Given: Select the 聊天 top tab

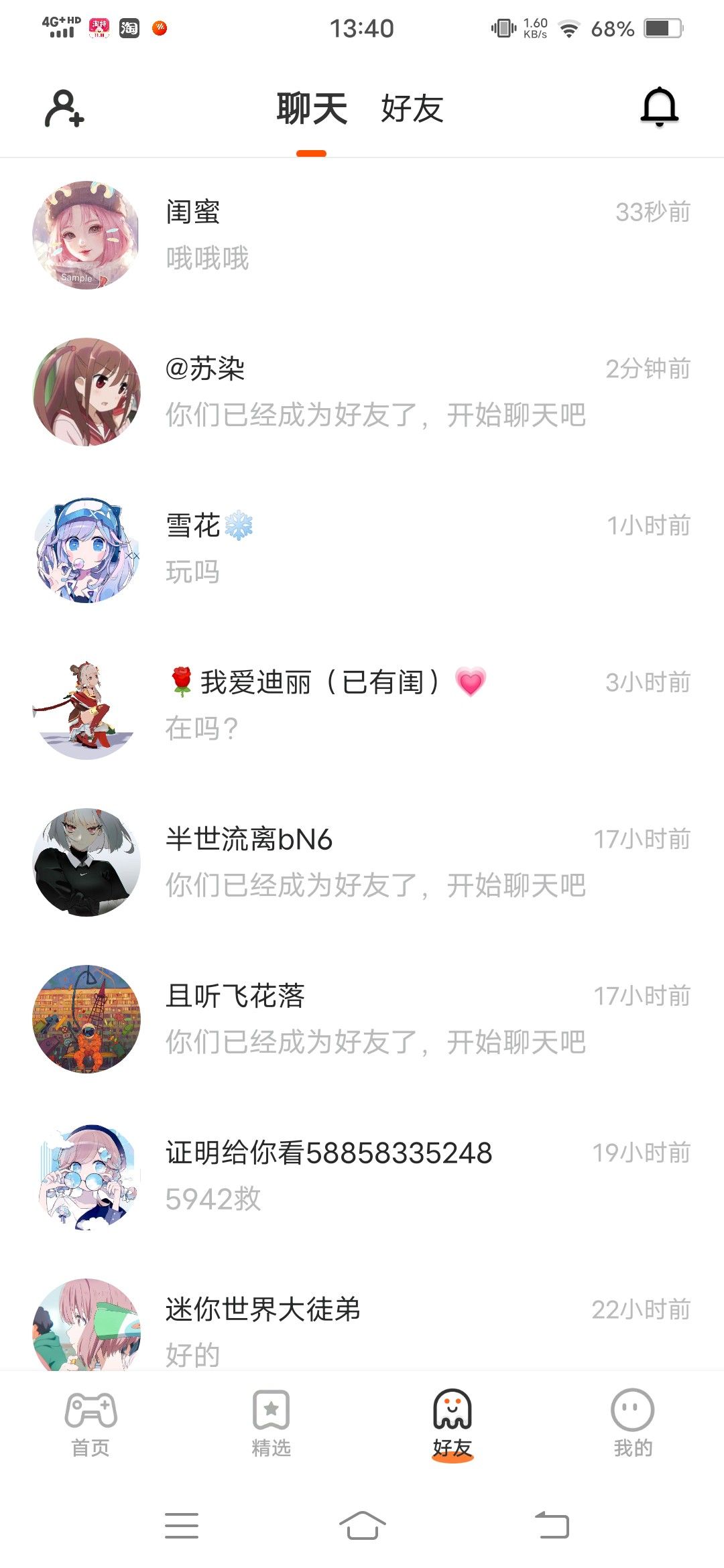Looking at the screenshot, I should (312, 109).
